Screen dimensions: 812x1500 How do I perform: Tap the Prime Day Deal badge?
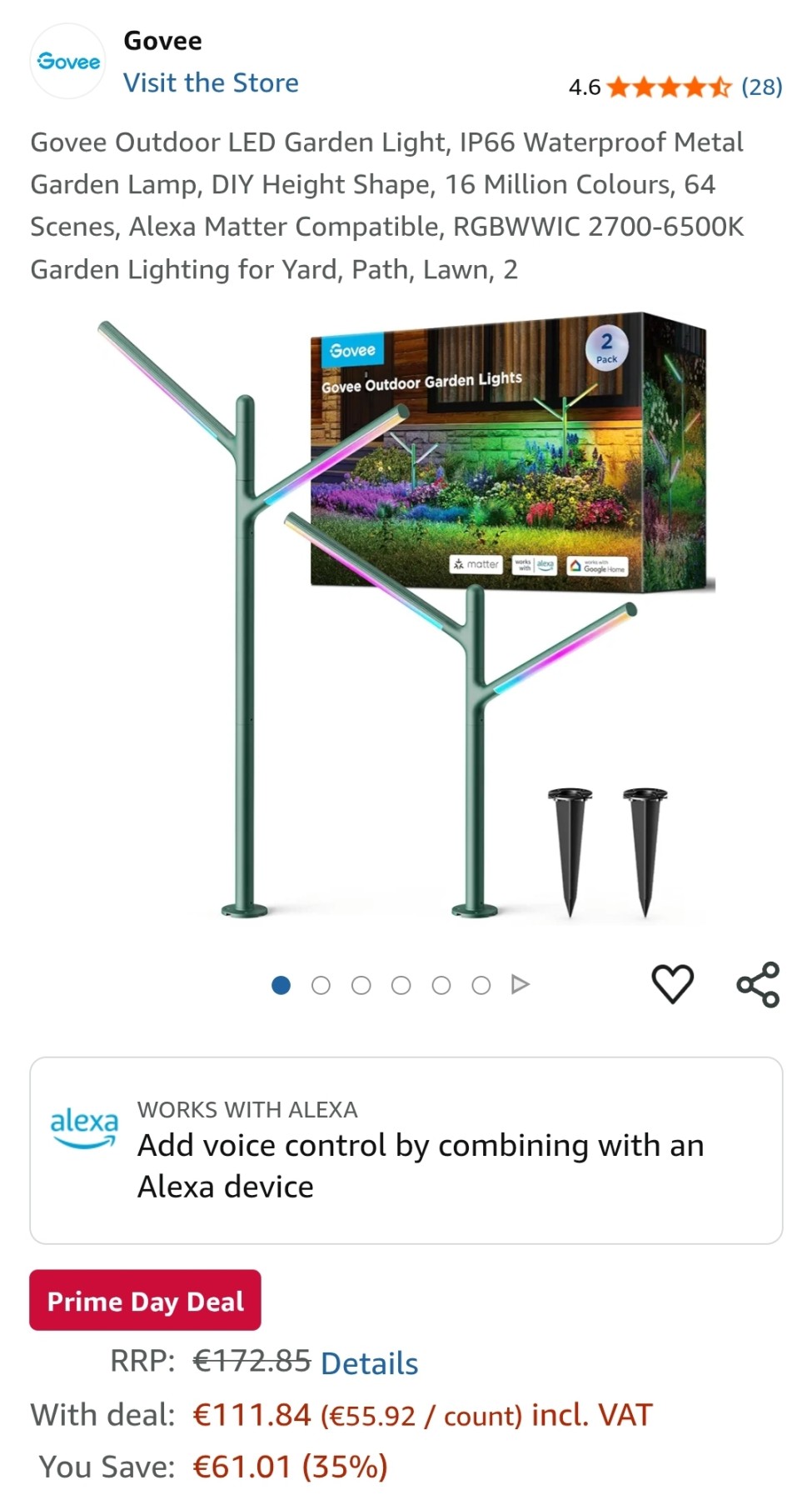click(x=145, y=1300)
